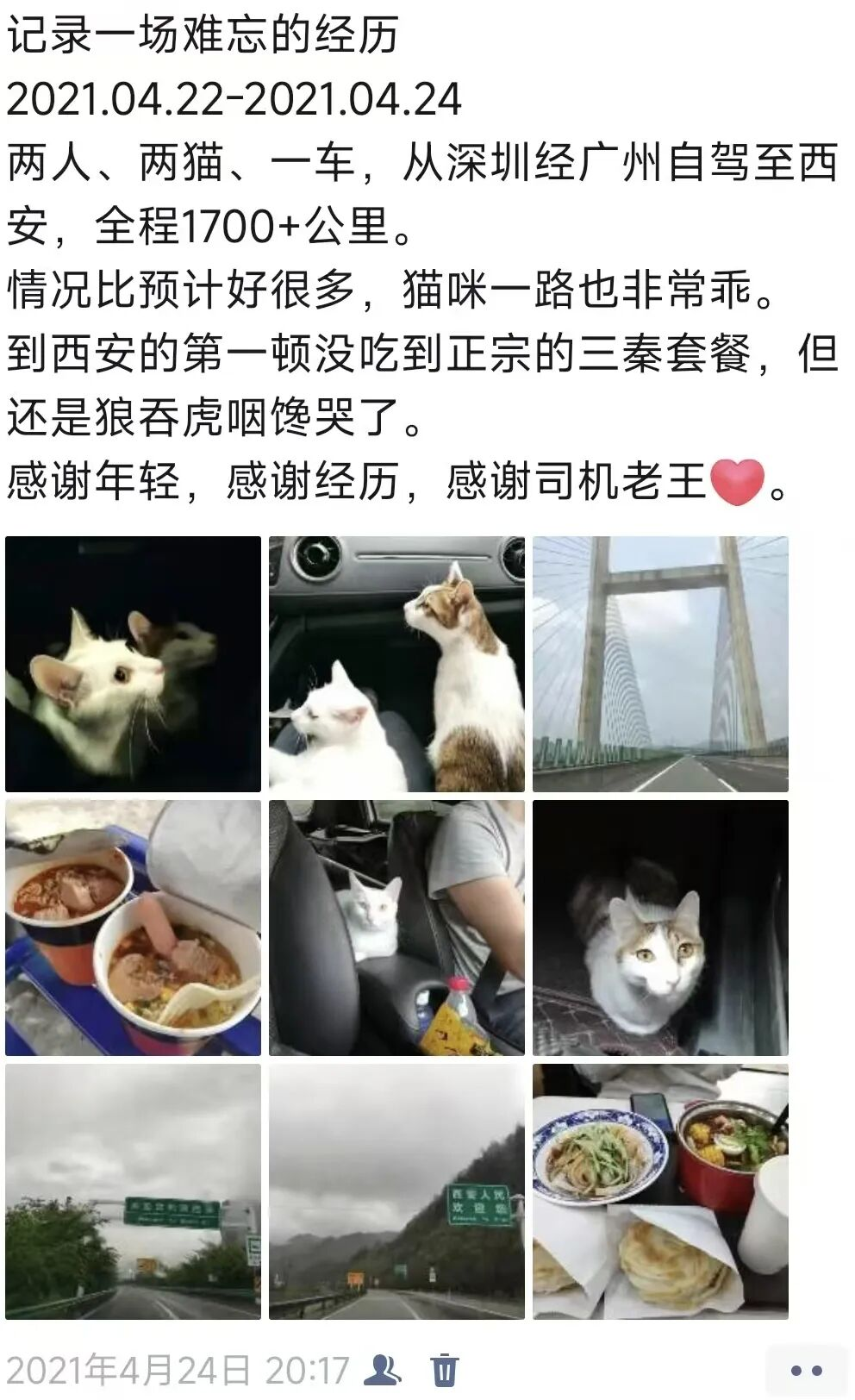Open the post visibility people icon
This screenshot has width=855, height=1400.
pos(383,1370)
